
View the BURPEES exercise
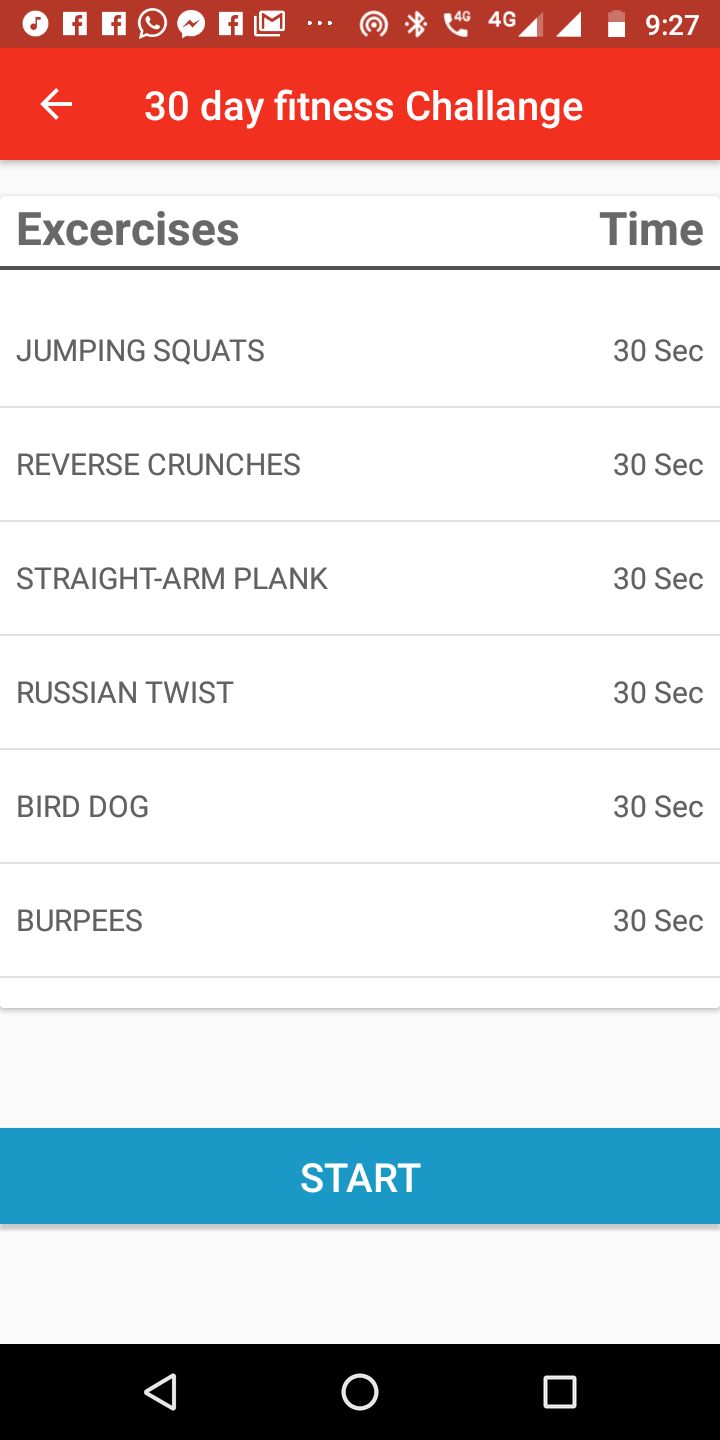(x=360, y=920)
